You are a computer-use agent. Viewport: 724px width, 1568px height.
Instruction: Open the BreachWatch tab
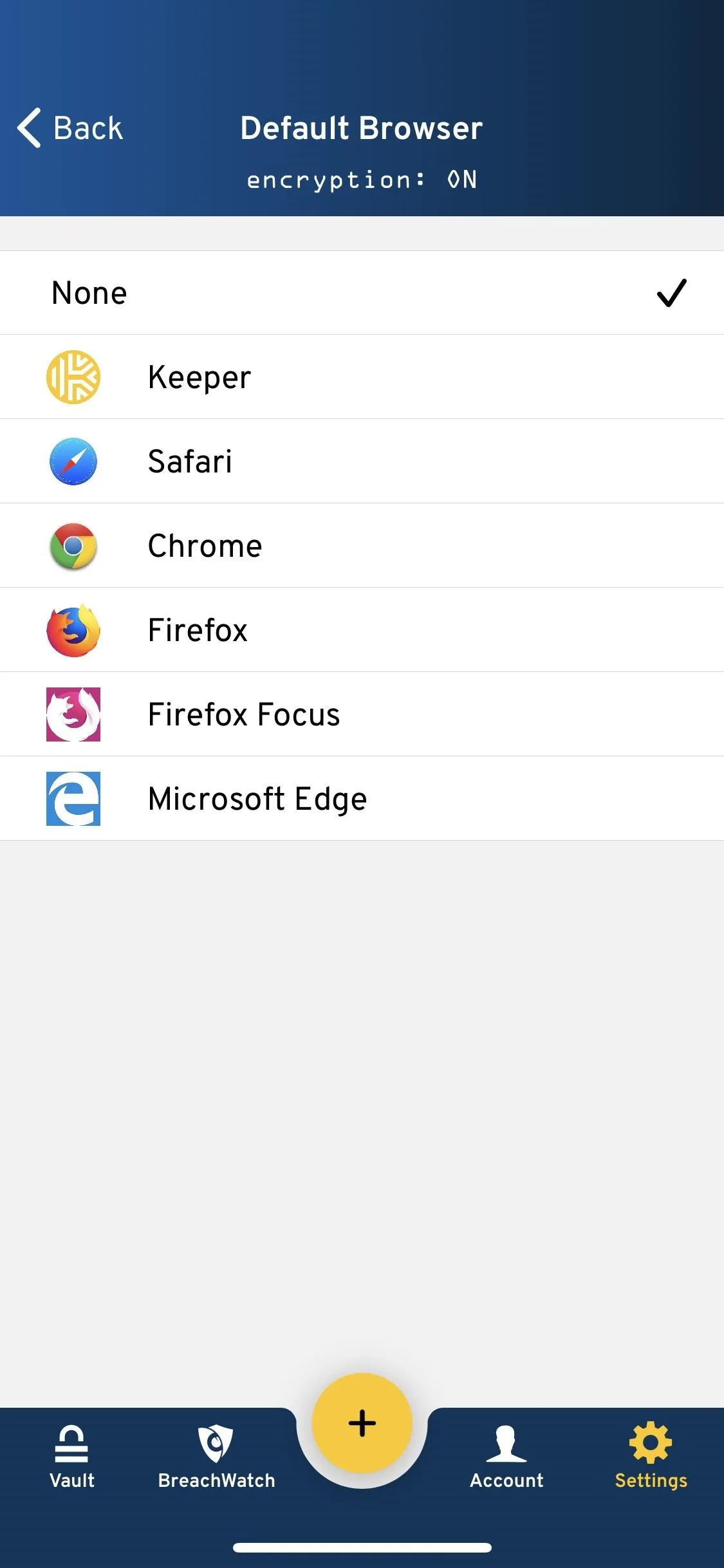pos(217,1457)
